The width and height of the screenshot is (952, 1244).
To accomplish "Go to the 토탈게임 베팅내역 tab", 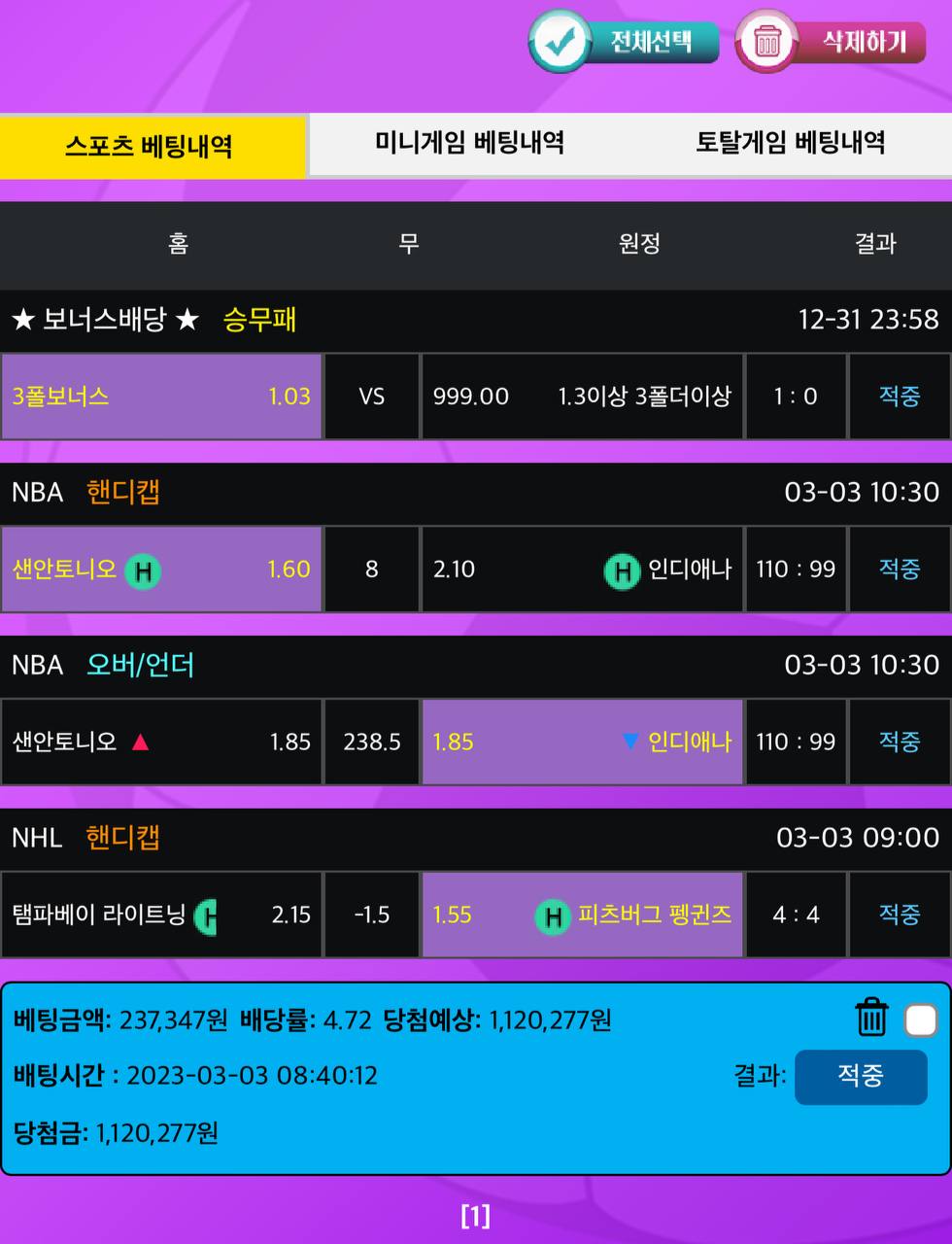I will [x=790, y=143].
